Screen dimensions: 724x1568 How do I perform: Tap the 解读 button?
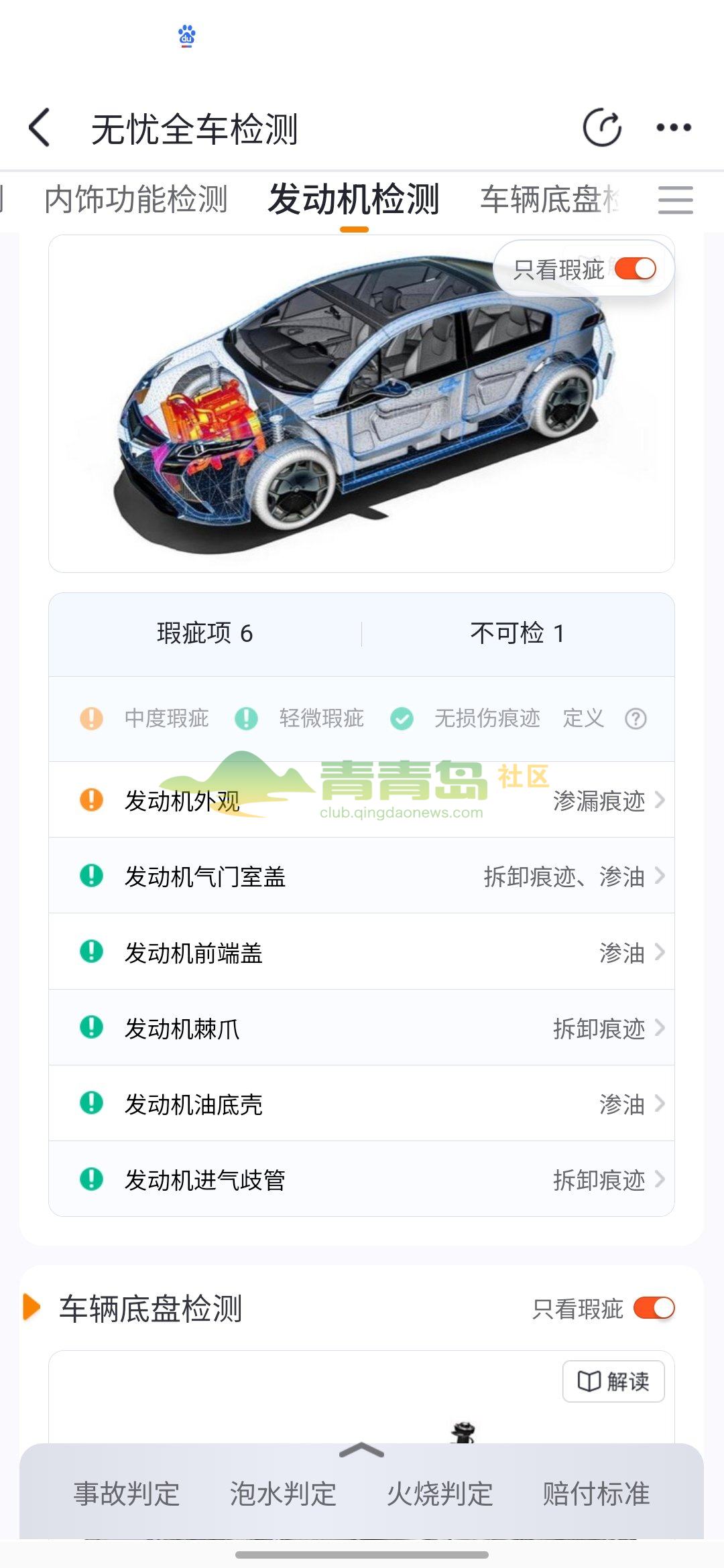pos(613,1381)
